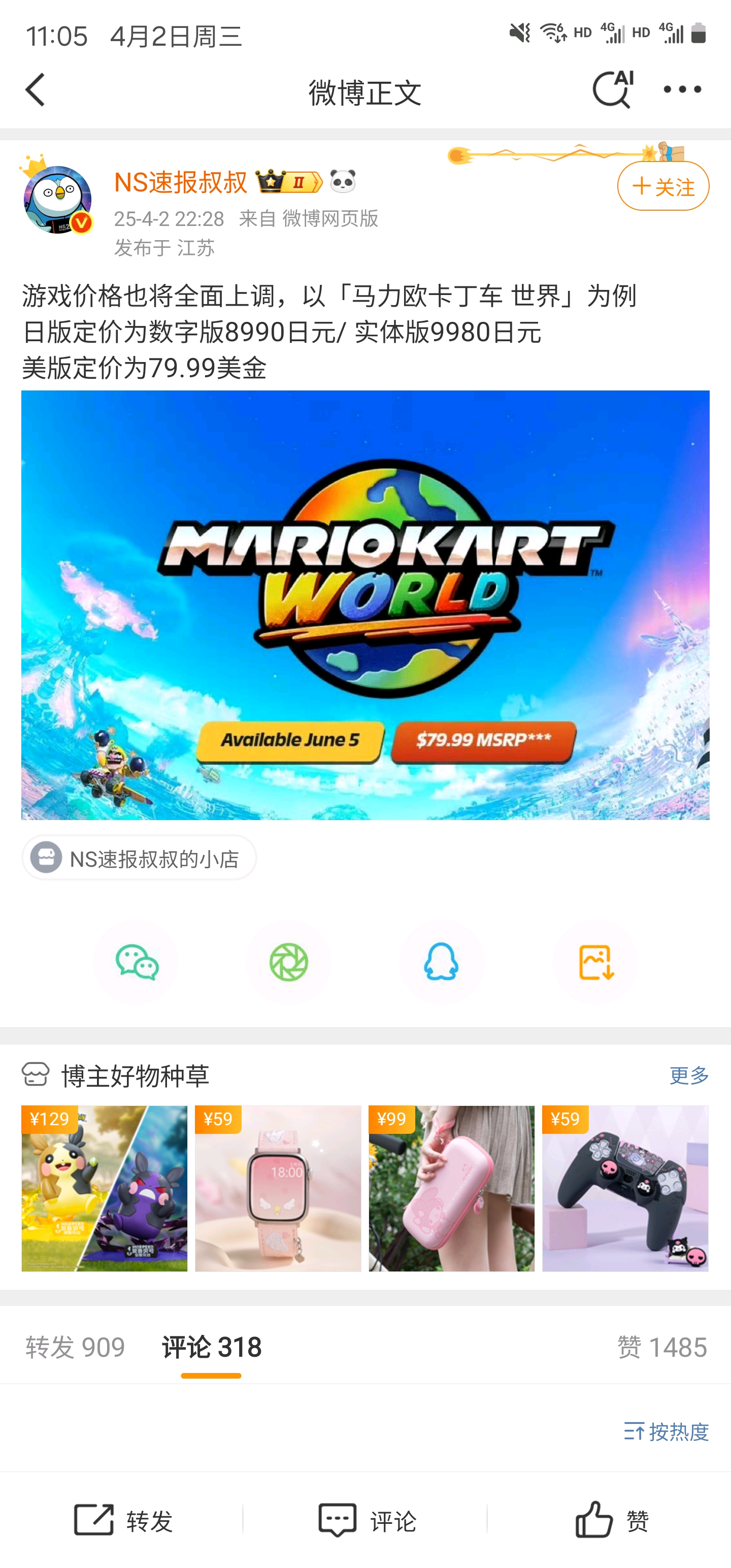Like the post with bottom 赞 button
Image resolution: width=731 pixels, height=1568 pixels.
(x=612, y=1520)
